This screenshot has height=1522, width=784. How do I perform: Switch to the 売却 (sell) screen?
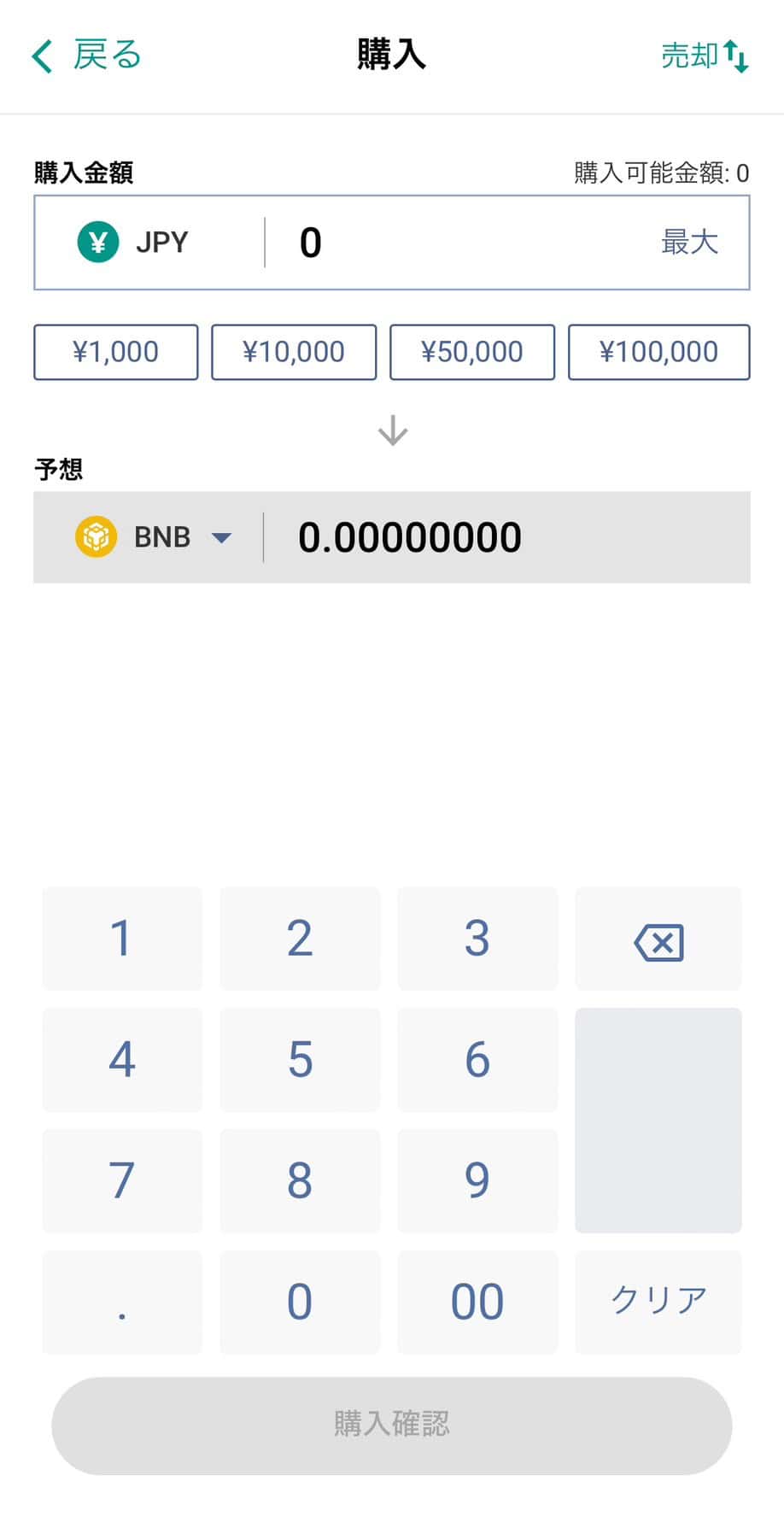704,56
